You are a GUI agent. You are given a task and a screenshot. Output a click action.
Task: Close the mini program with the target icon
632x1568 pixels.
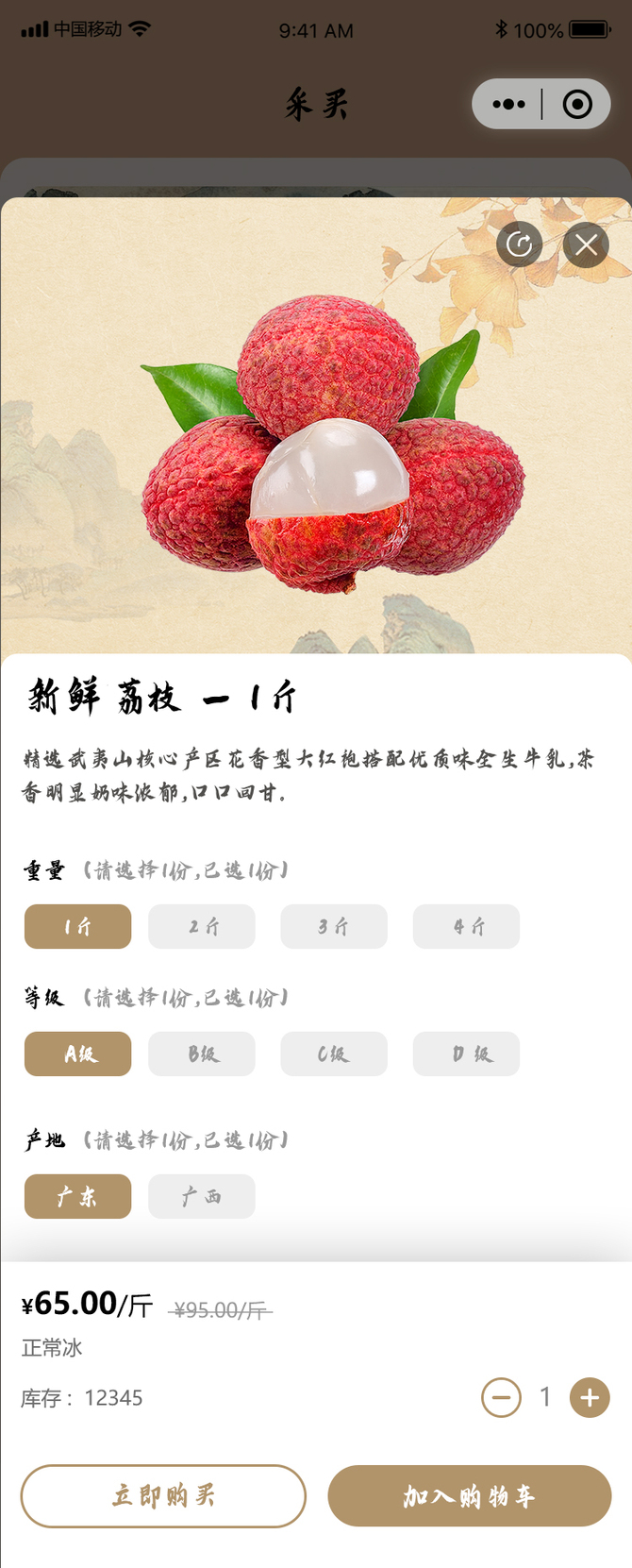coord(577,104)
